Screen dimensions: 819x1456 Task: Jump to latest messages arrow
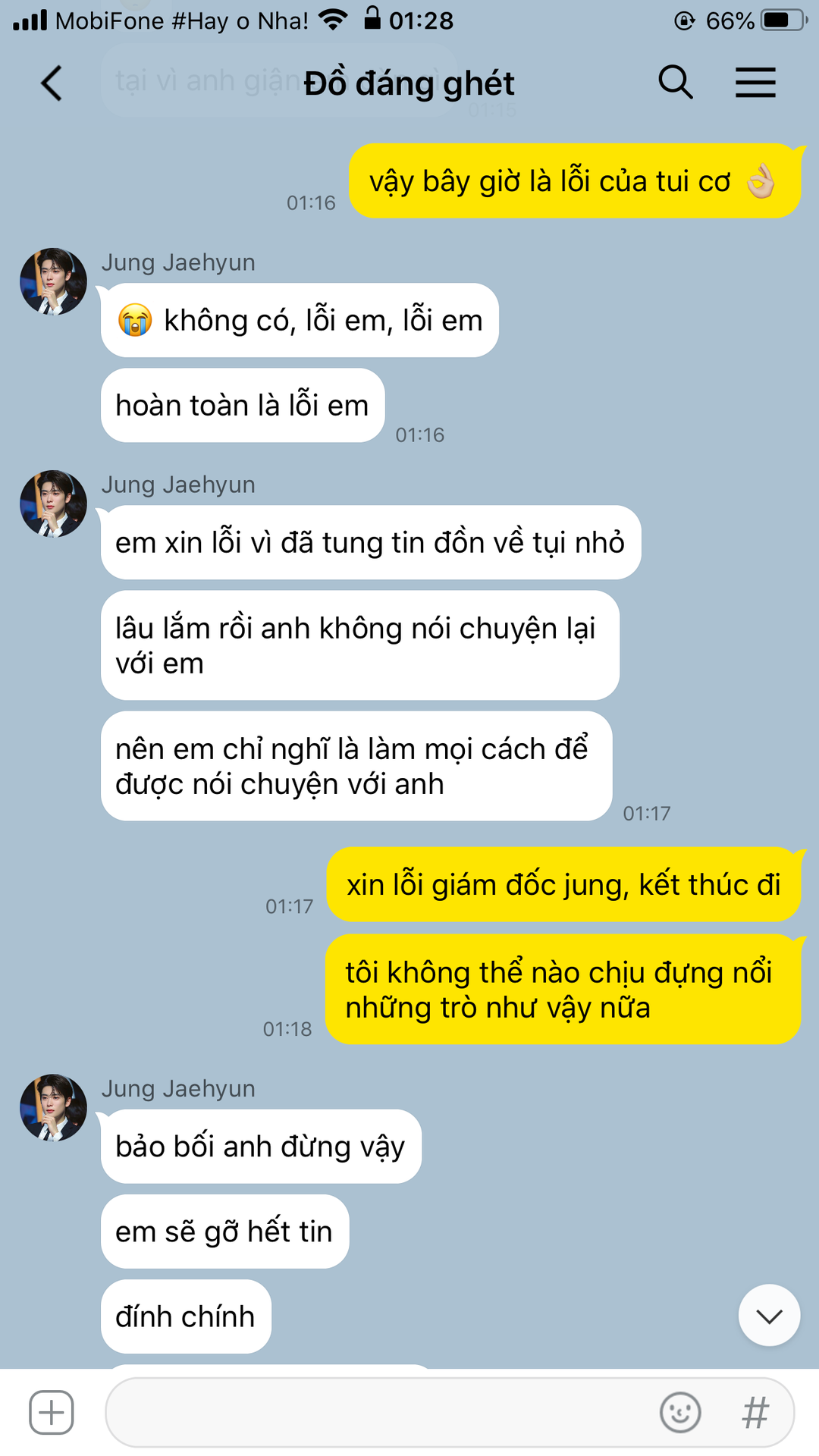[x=769, y=1316]
